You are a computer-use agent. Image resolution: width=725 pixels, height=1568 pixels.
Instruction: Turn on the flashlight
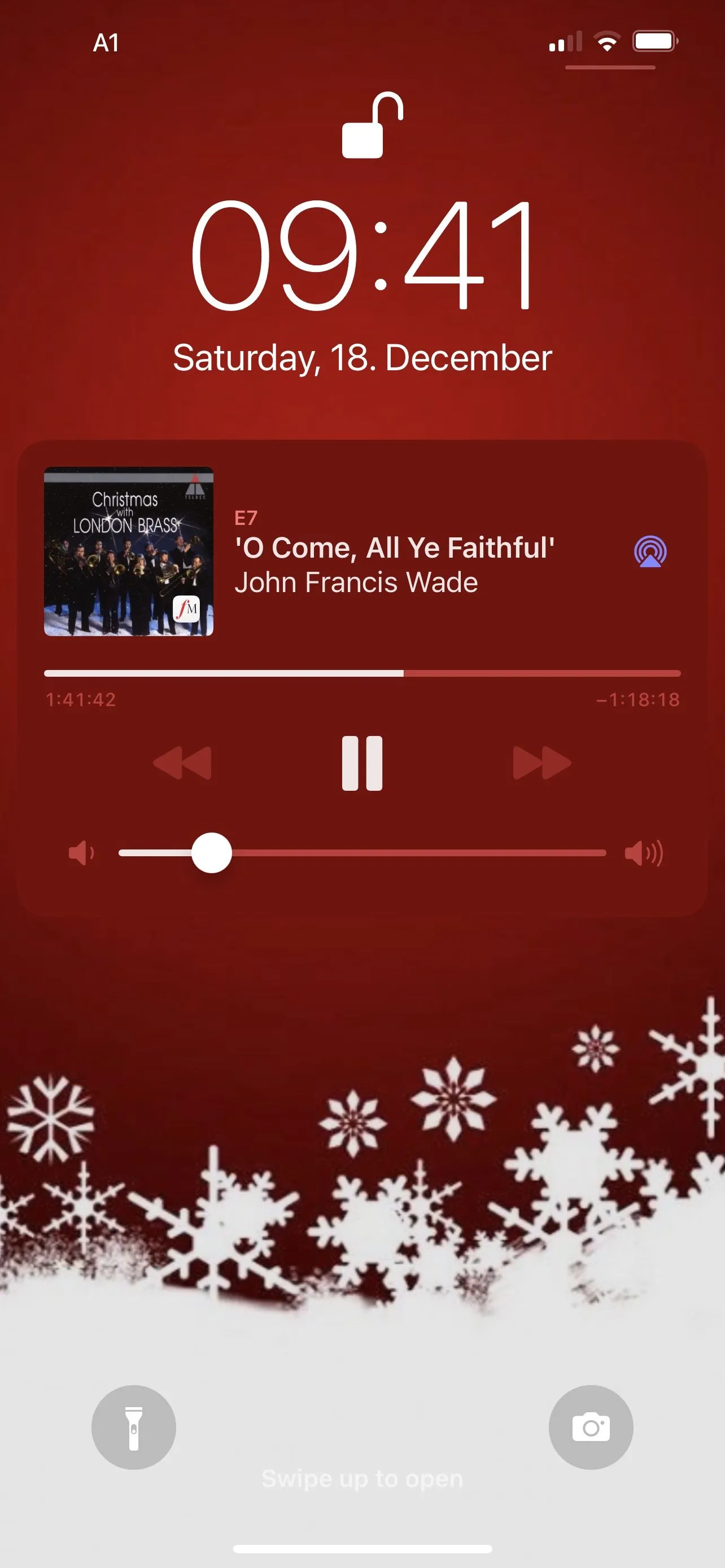[x=134, y=1427]
